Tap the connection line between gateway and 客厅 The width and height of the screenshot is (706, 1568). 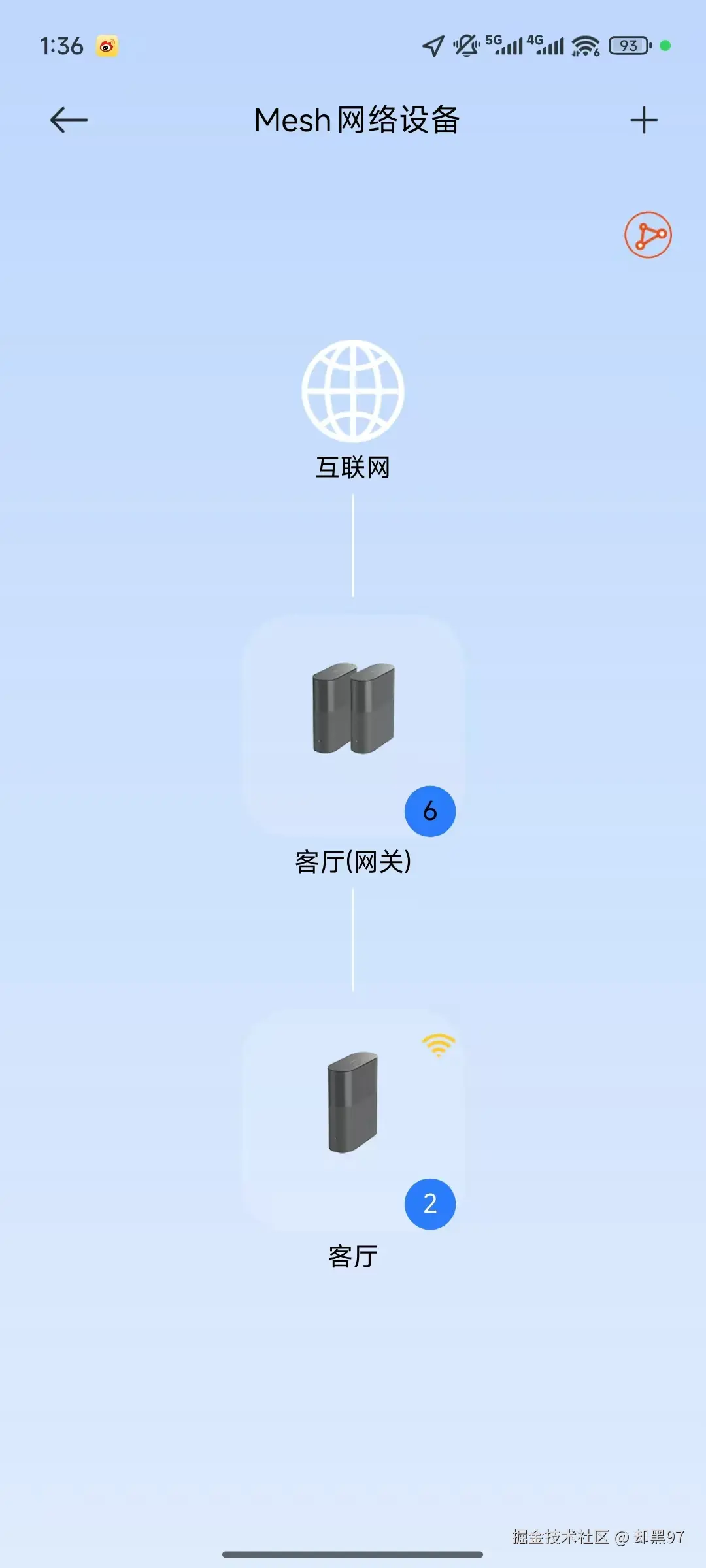pos(353,941)
